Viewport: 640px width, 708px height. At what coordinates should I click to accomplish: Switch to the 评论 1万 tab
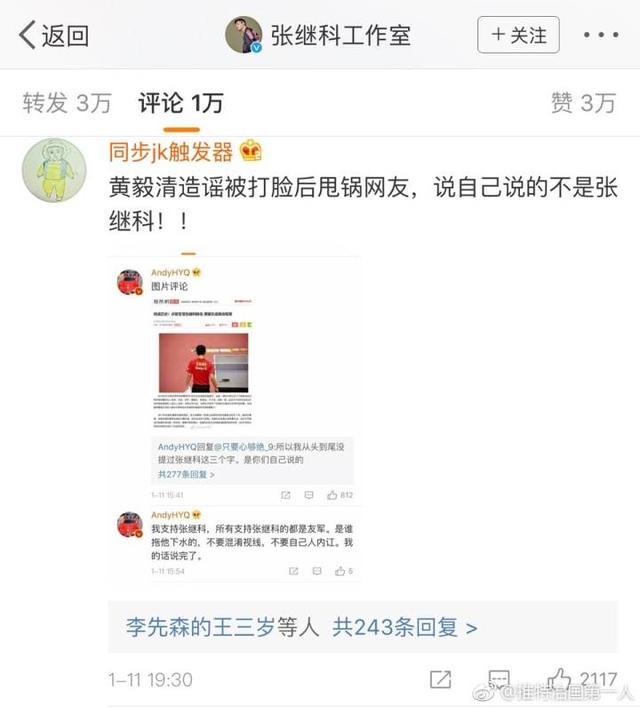(179, 101)
